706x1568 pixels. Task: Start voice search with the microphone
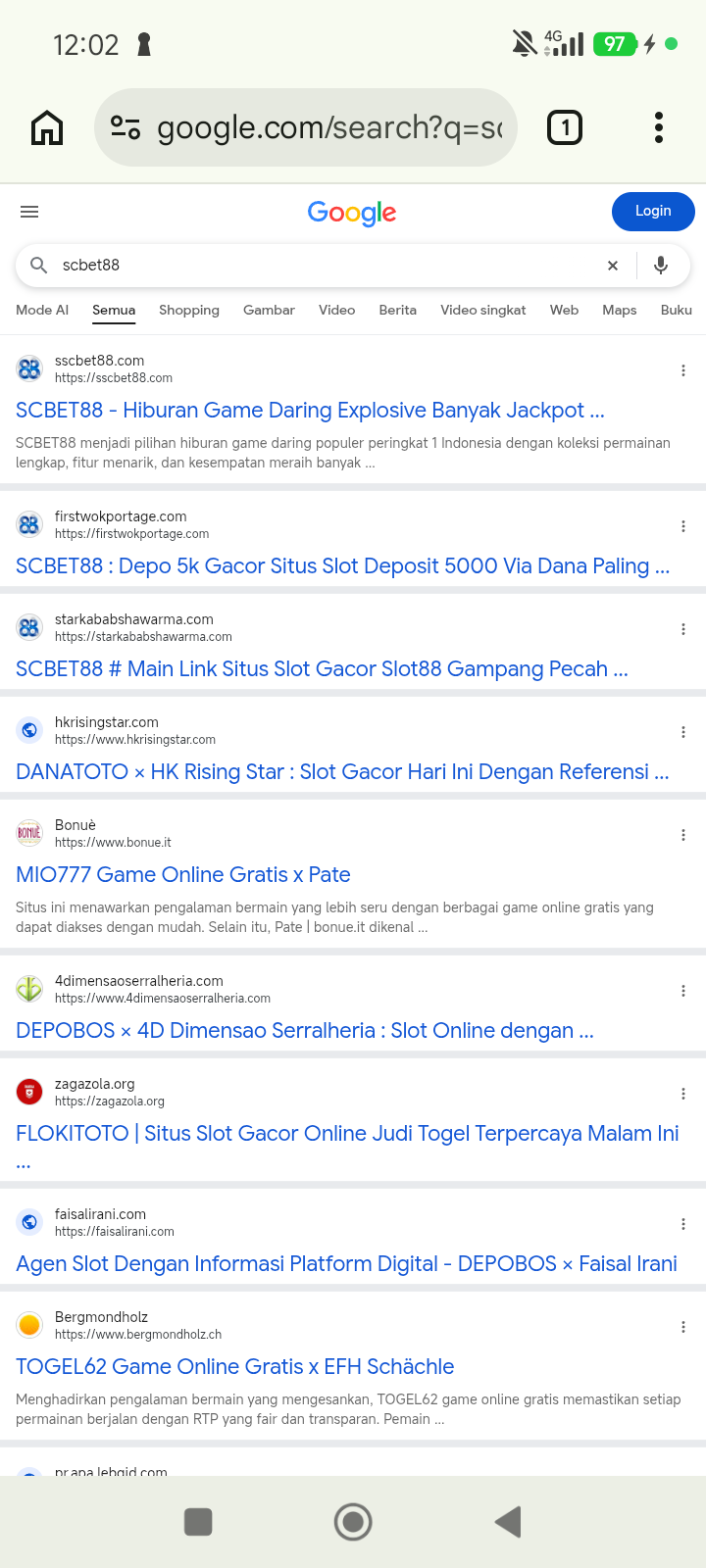[x=661, y=266]
